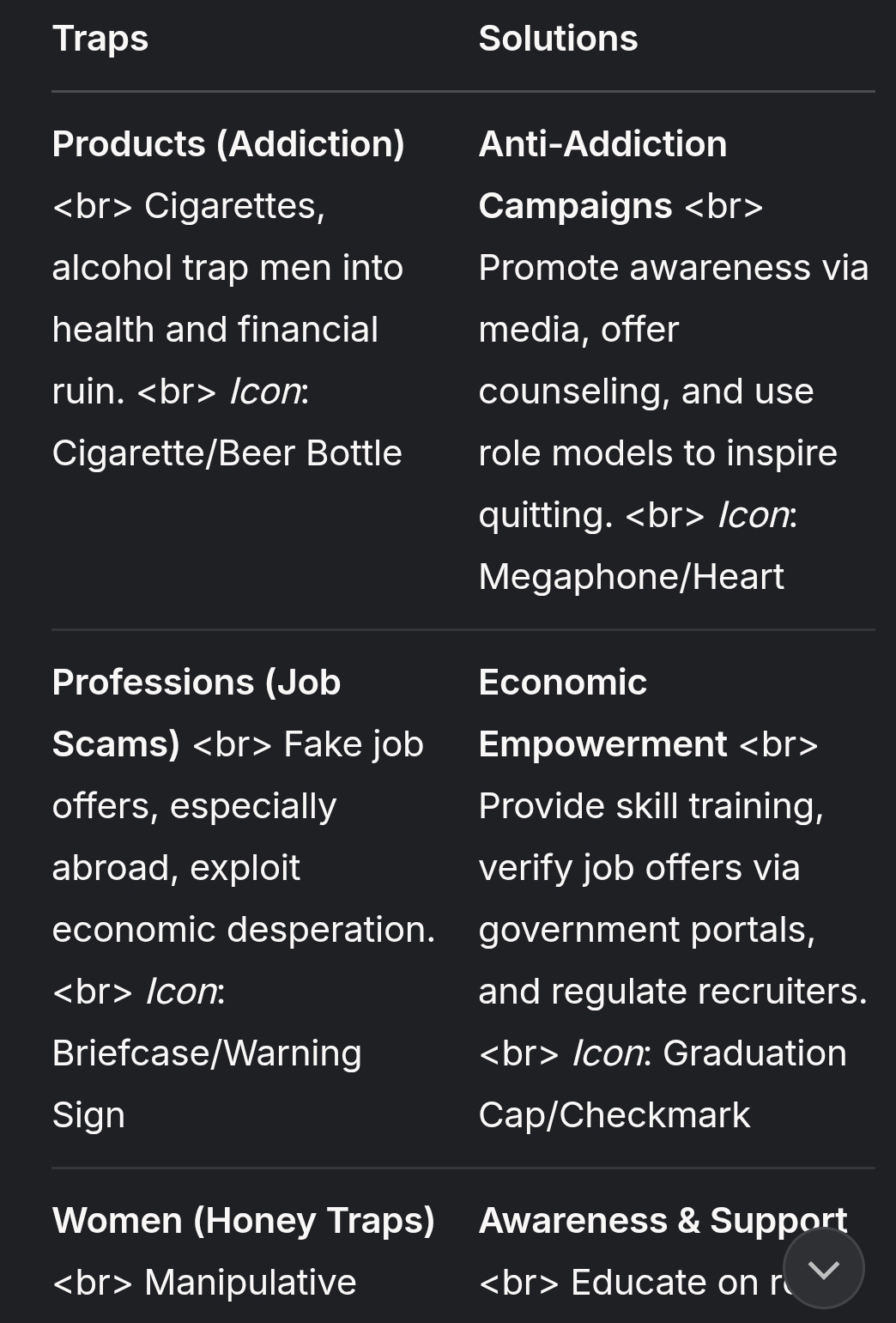This screenshot has height=1323, width=896.
Task: Jump to the bottom with the down-arrow button
Action: click(x=824, y=1268)
